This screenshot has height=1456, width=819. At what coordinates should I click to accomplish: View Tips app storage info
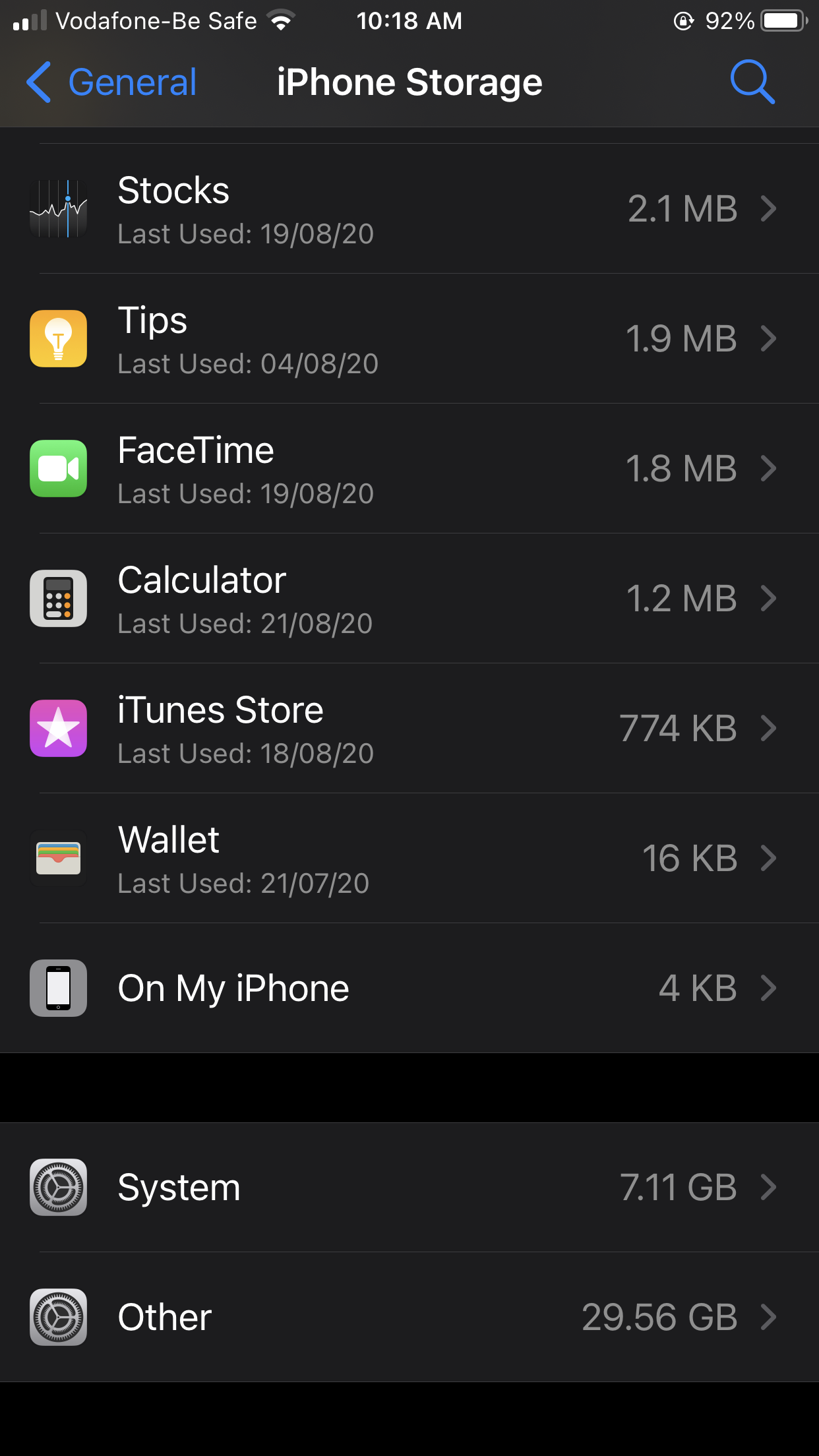pyautogui.click(x=409, y=339)
